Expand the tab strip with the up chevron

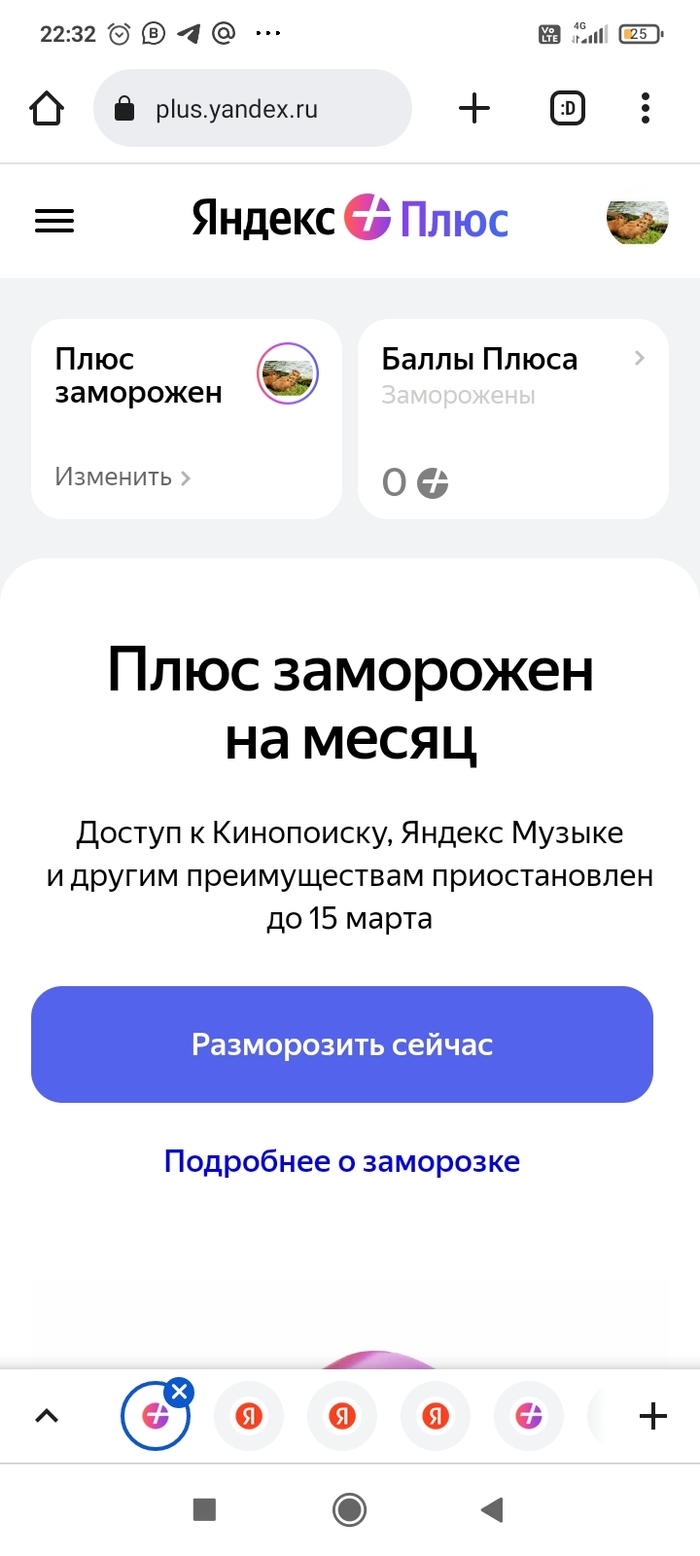(x=47, y=1416)
